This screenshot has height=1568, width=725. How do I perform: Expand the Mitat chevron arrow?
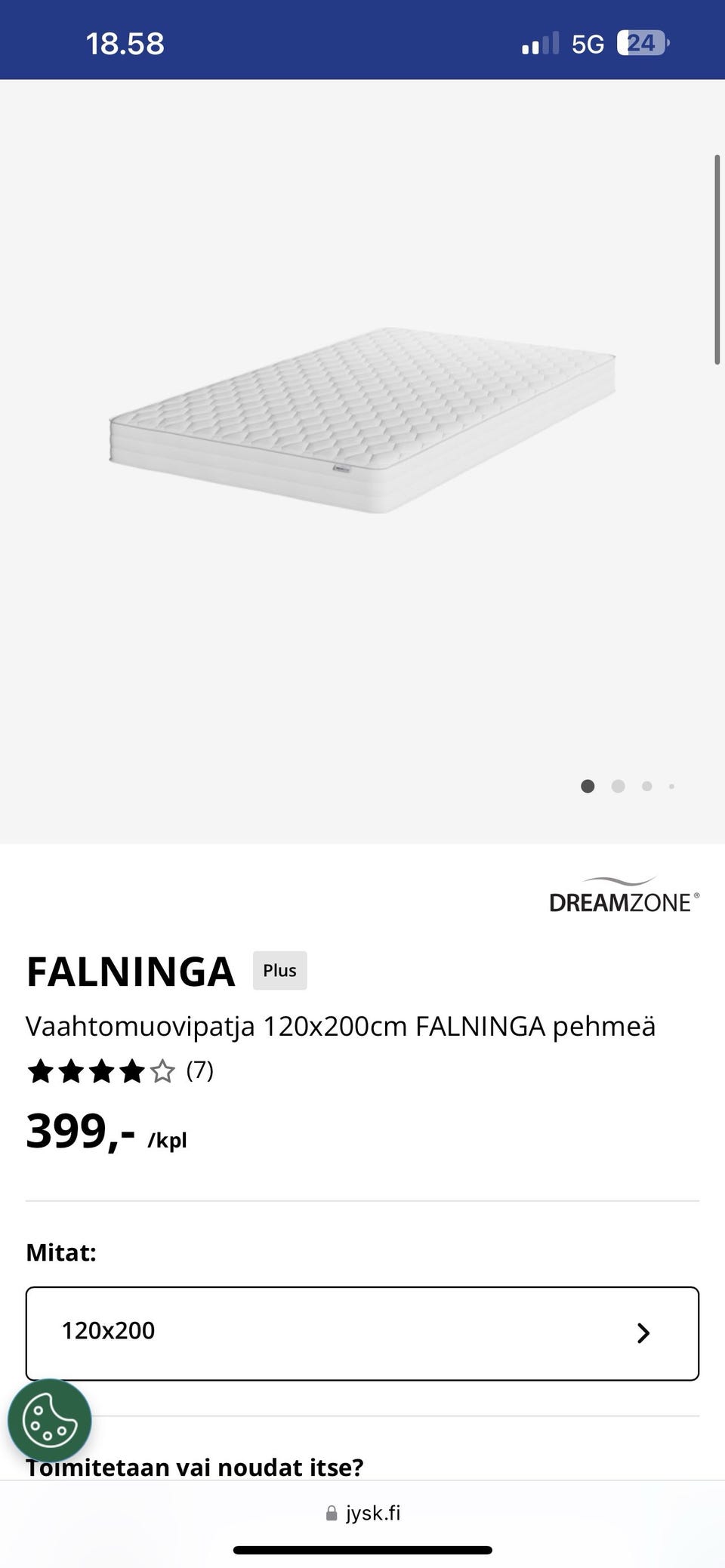[x=643, y=1332]
